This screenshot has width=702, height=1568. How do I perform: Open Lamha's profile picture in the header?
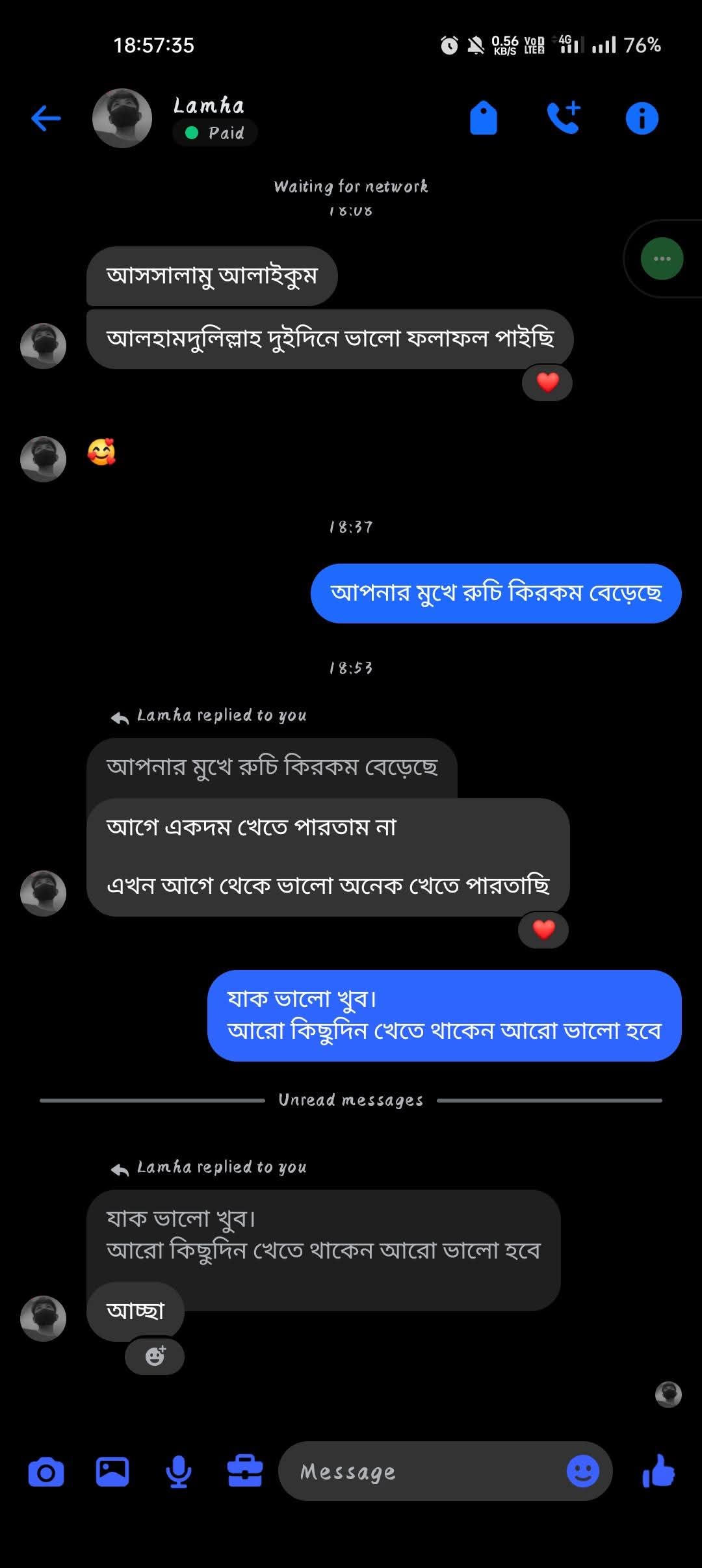122,118
